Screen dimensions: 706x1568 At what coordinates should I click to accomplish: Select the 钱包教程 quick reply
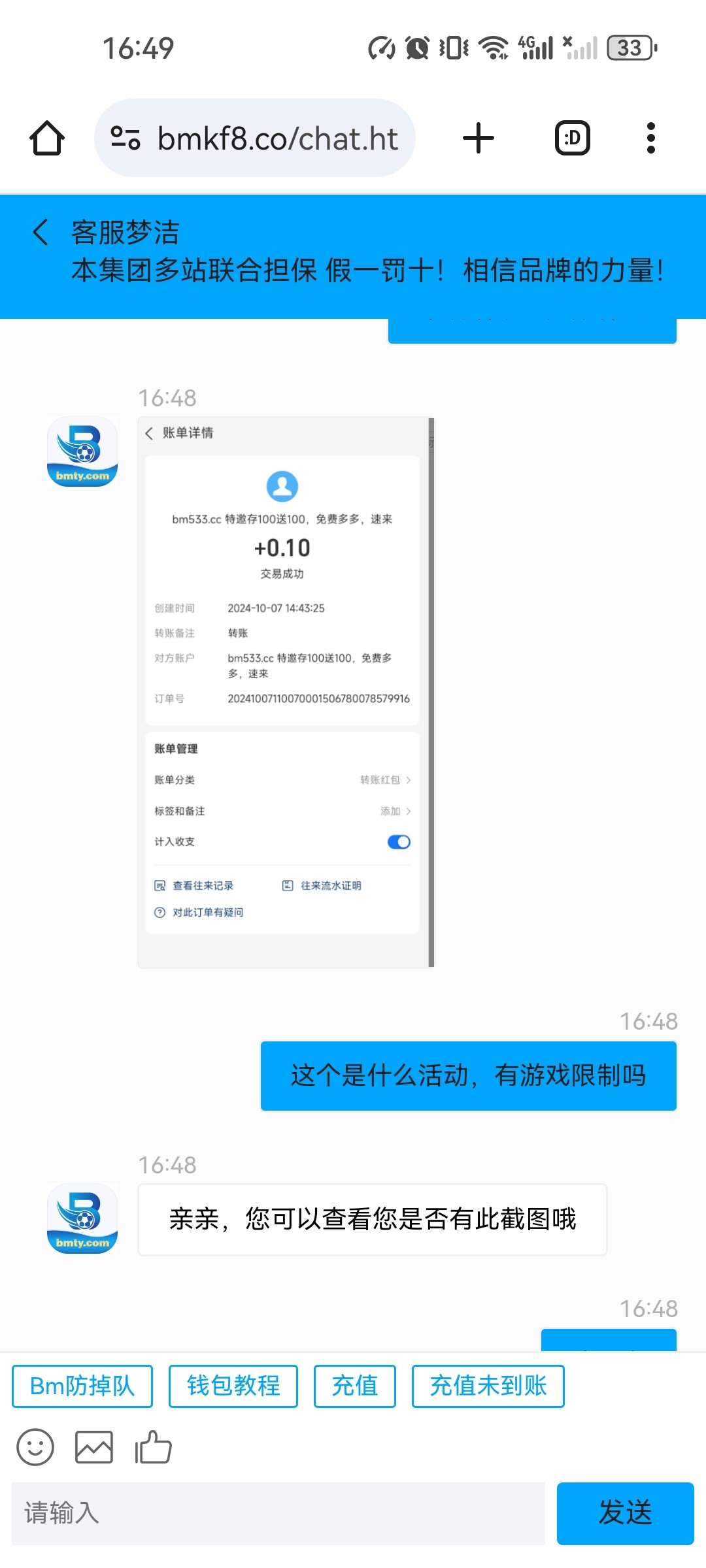[x=233, y=1386]
